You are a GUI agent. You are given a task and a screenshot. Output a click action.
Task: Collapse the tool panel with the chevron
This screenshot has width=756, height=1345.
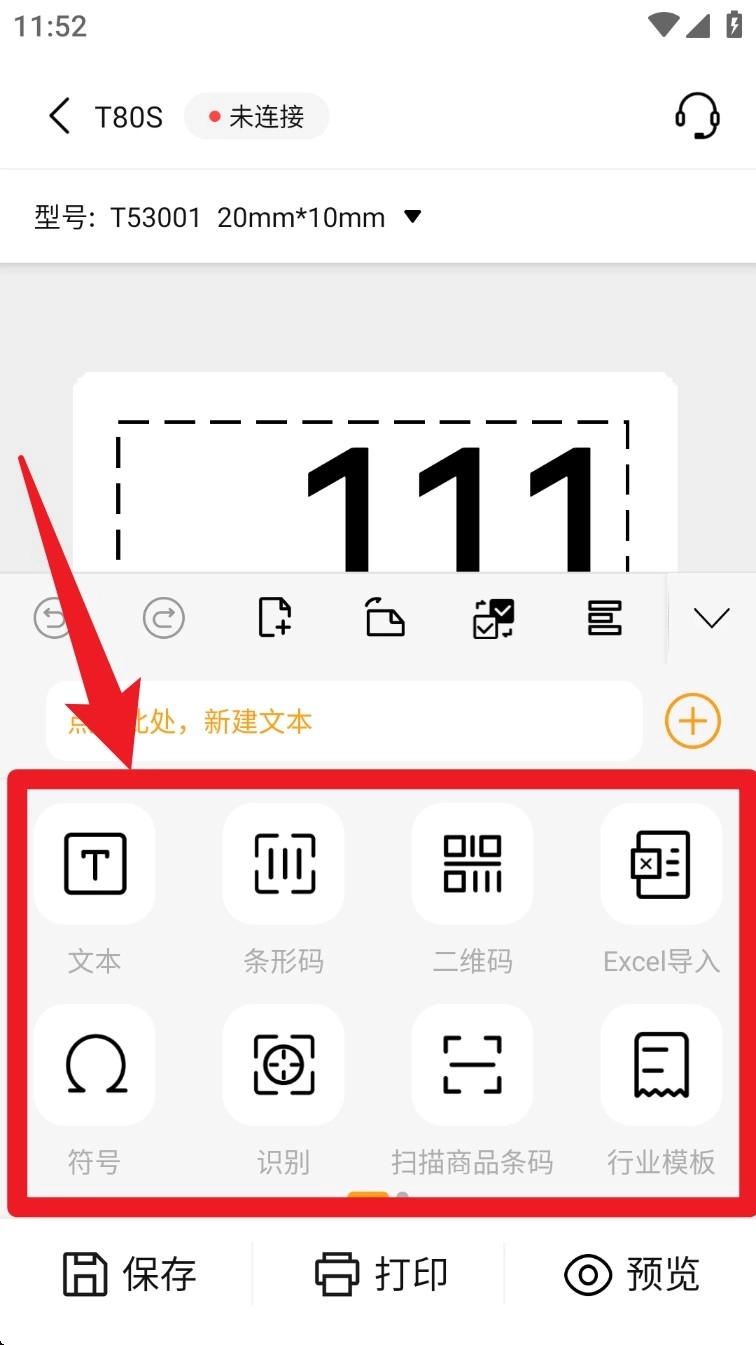click(710, 617)
